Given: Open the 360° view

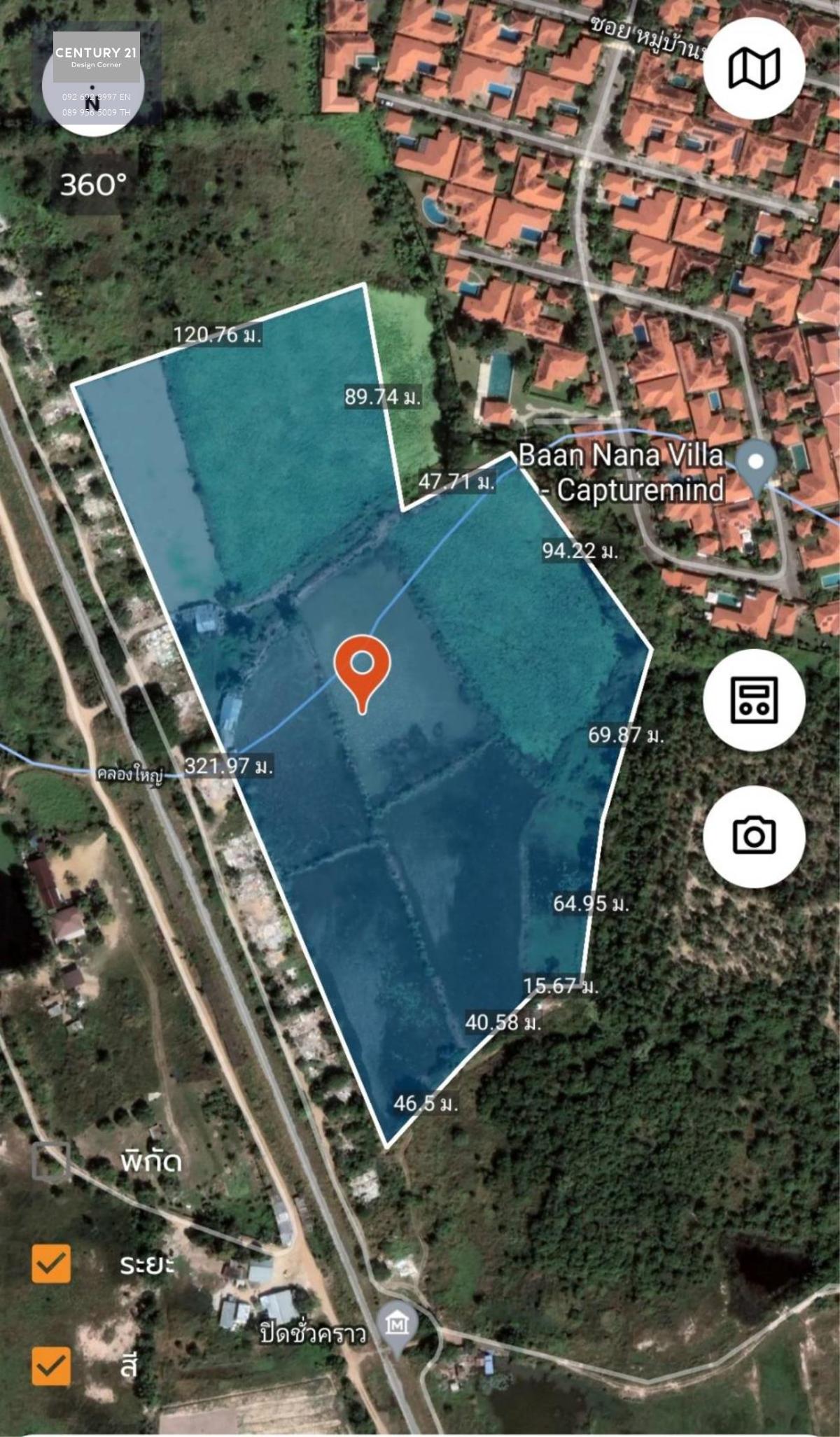Looking at the screenshot, I should (x=93, y=185).
